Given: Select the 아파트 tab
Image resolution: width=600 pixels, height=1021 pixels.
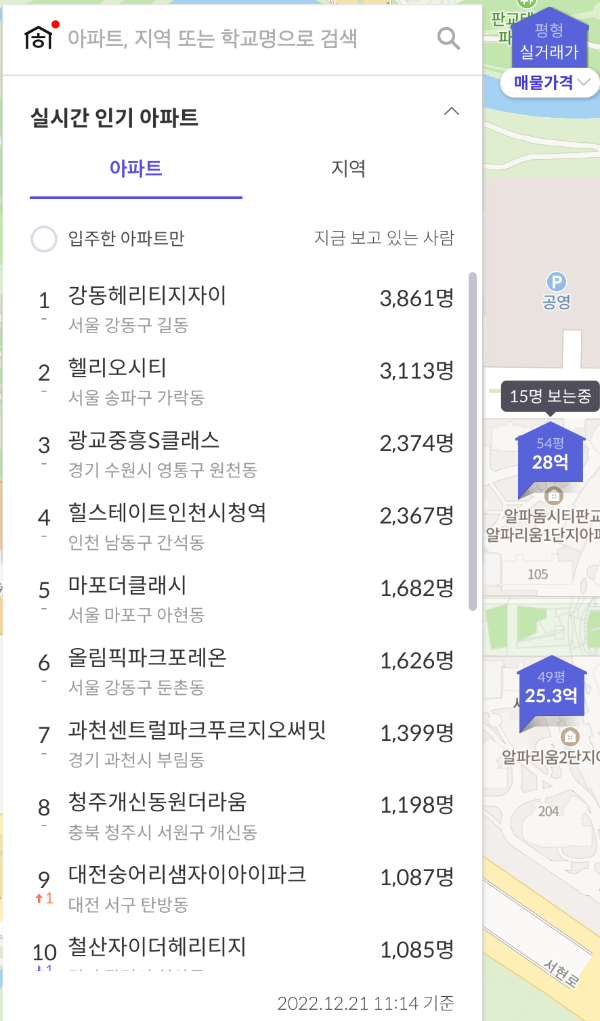Looking at the screenshot, I should click(x=136, y=169).
